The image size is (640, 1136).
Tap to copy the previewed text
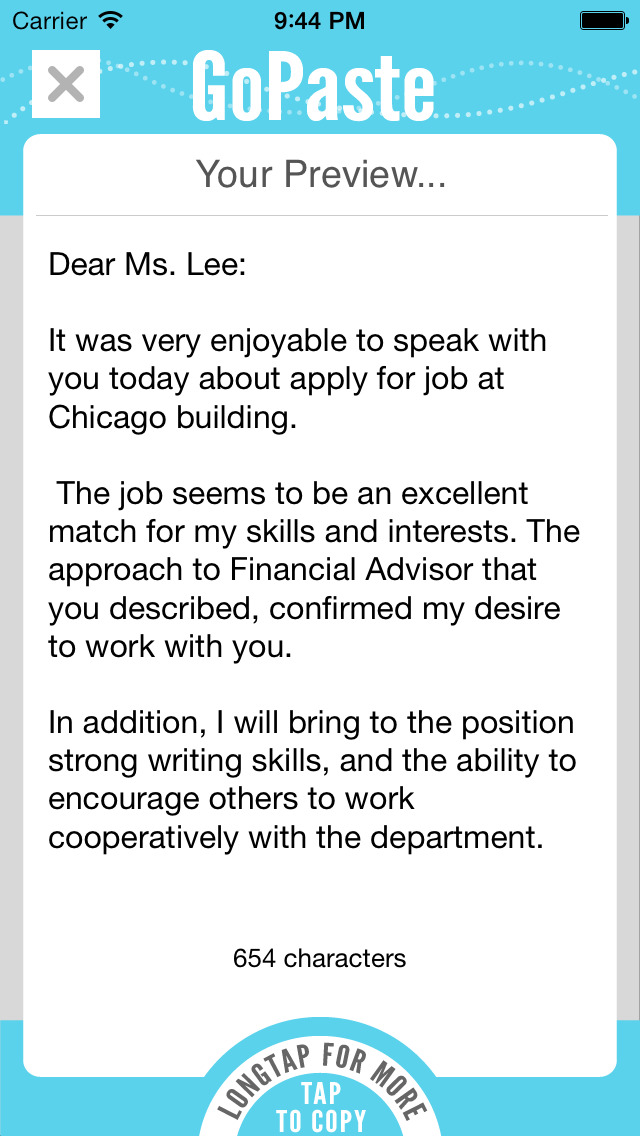(321, 1106)
